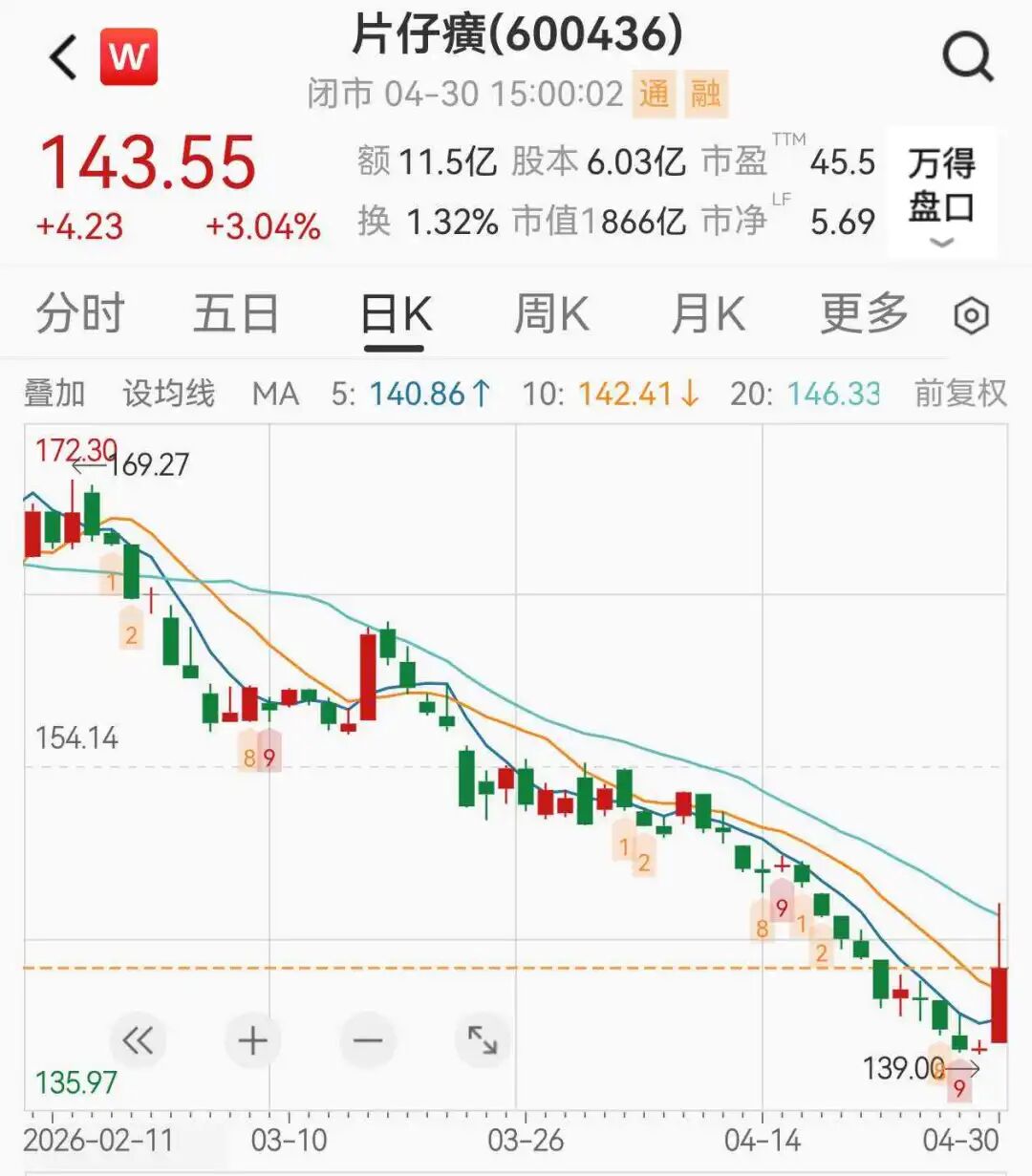Open 设均线 moving average settings

coord(167,393)
